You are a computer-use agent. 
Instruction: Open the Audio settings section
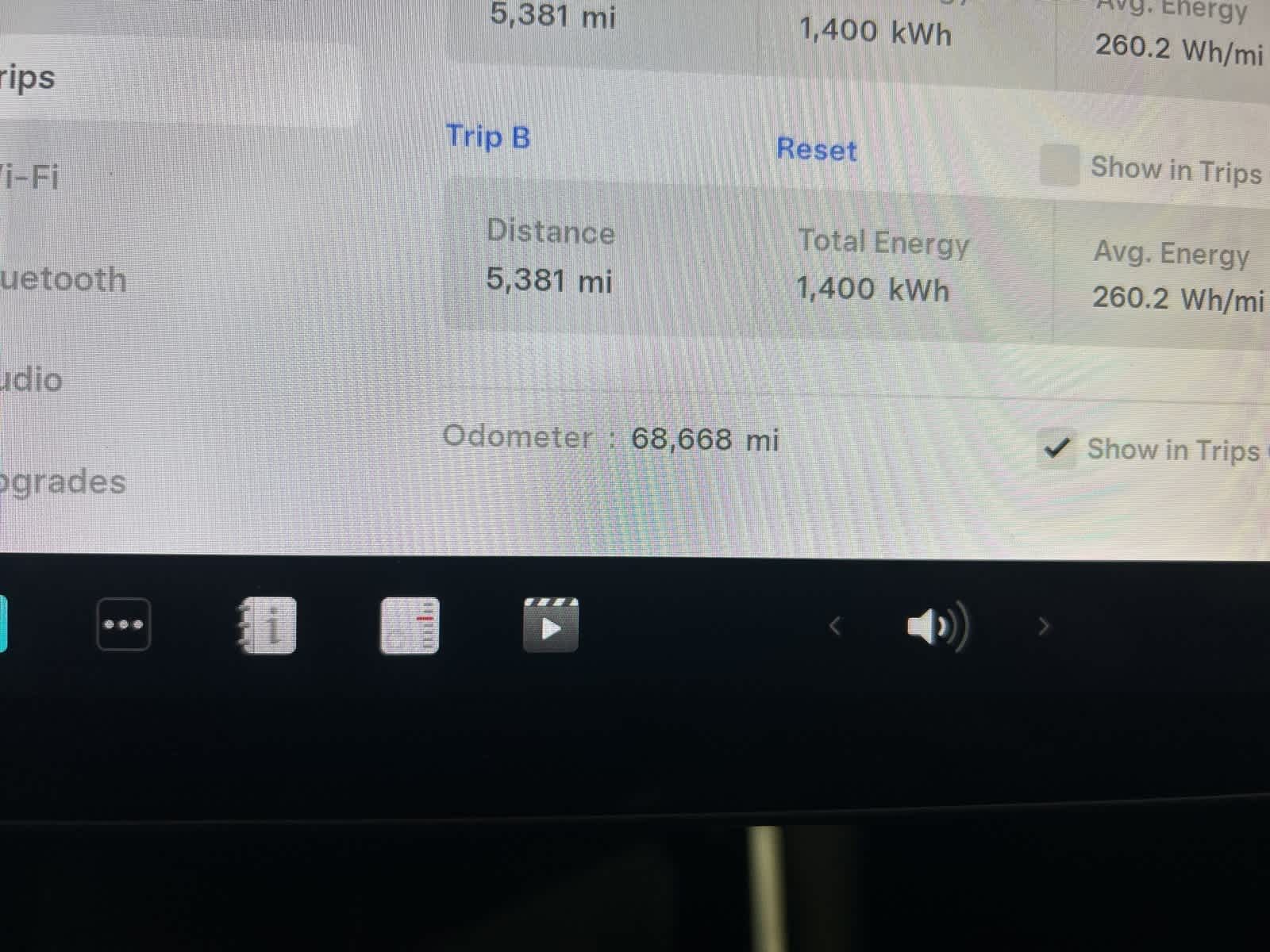(x=32, y=379)
